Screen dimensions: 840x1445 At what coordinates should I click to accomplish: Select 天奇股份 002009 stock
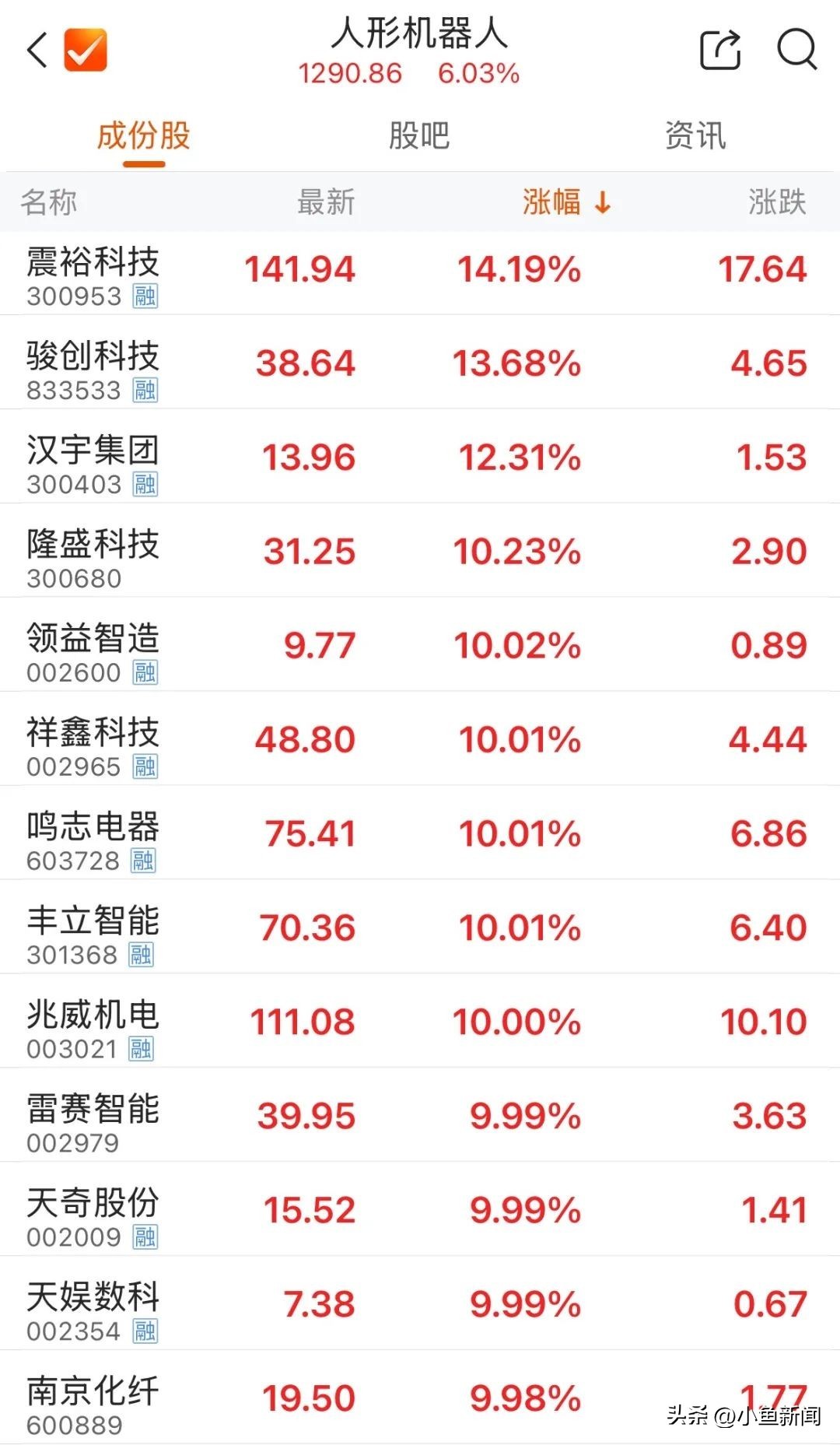click(x=420, y=1209)
